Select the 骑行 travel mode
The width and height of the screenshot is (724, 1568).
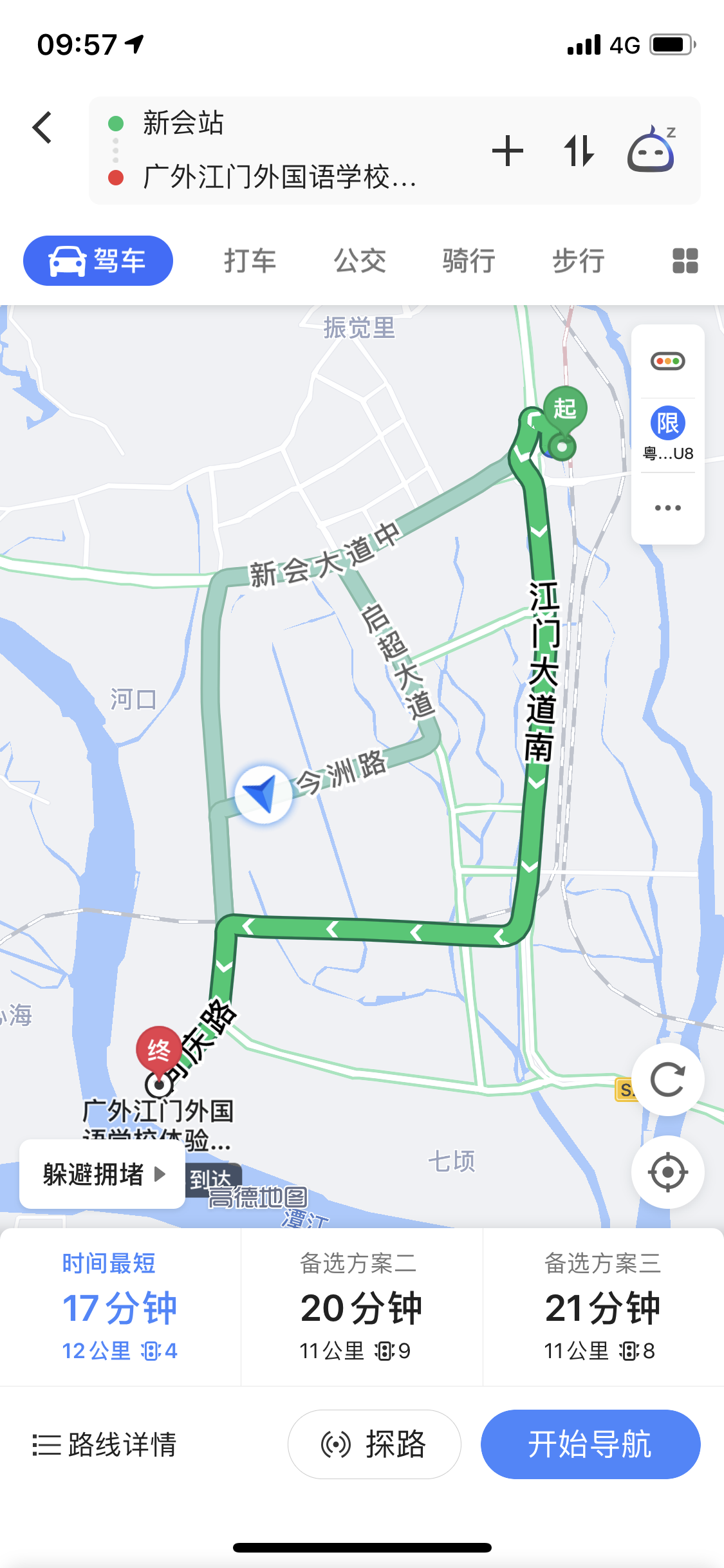click(469, 261)
